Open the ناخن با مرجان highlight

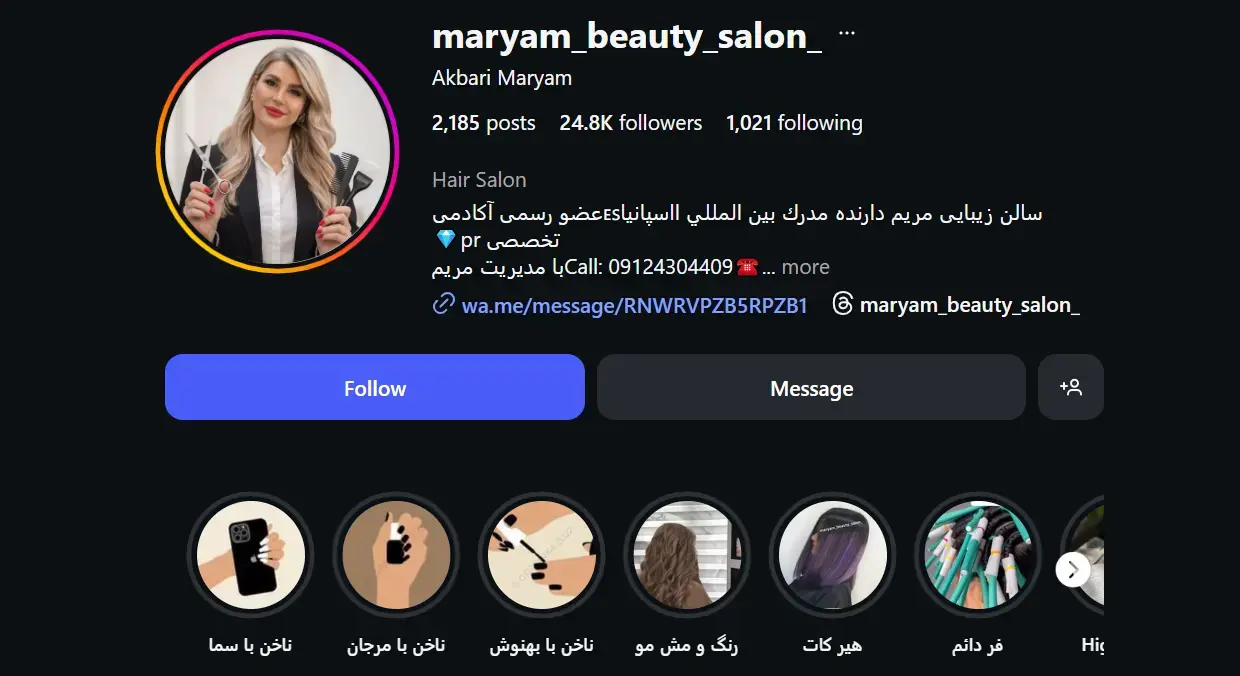click(396, 556)
